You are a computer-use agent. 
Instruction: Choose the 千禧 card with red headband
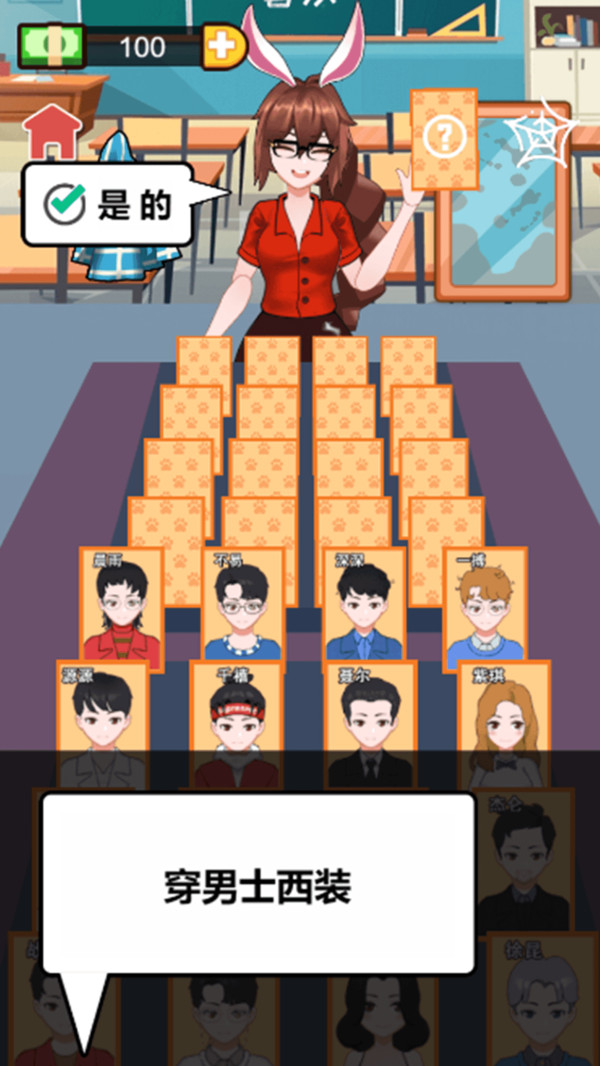point(233,720)
